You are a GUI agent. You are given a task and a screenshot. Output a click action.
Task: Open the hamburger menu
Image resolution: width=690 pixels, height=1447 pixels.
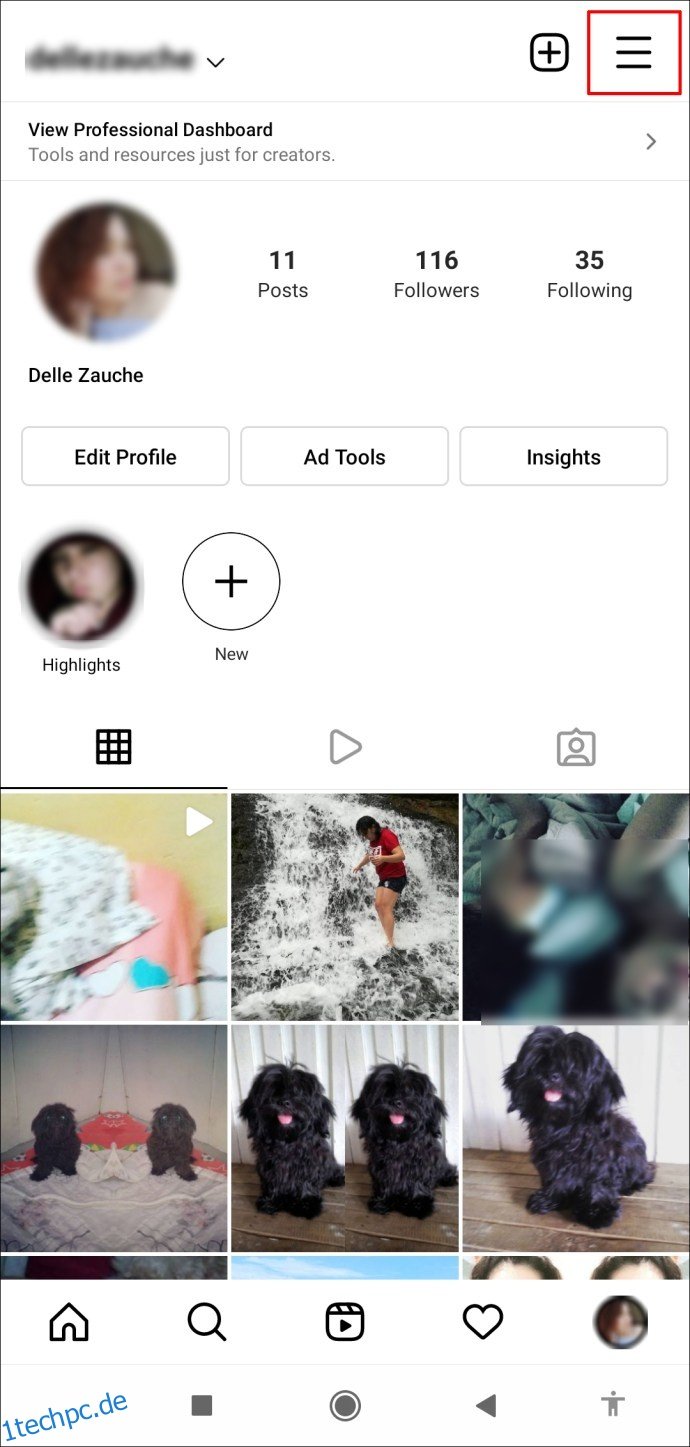pos(633,52)
